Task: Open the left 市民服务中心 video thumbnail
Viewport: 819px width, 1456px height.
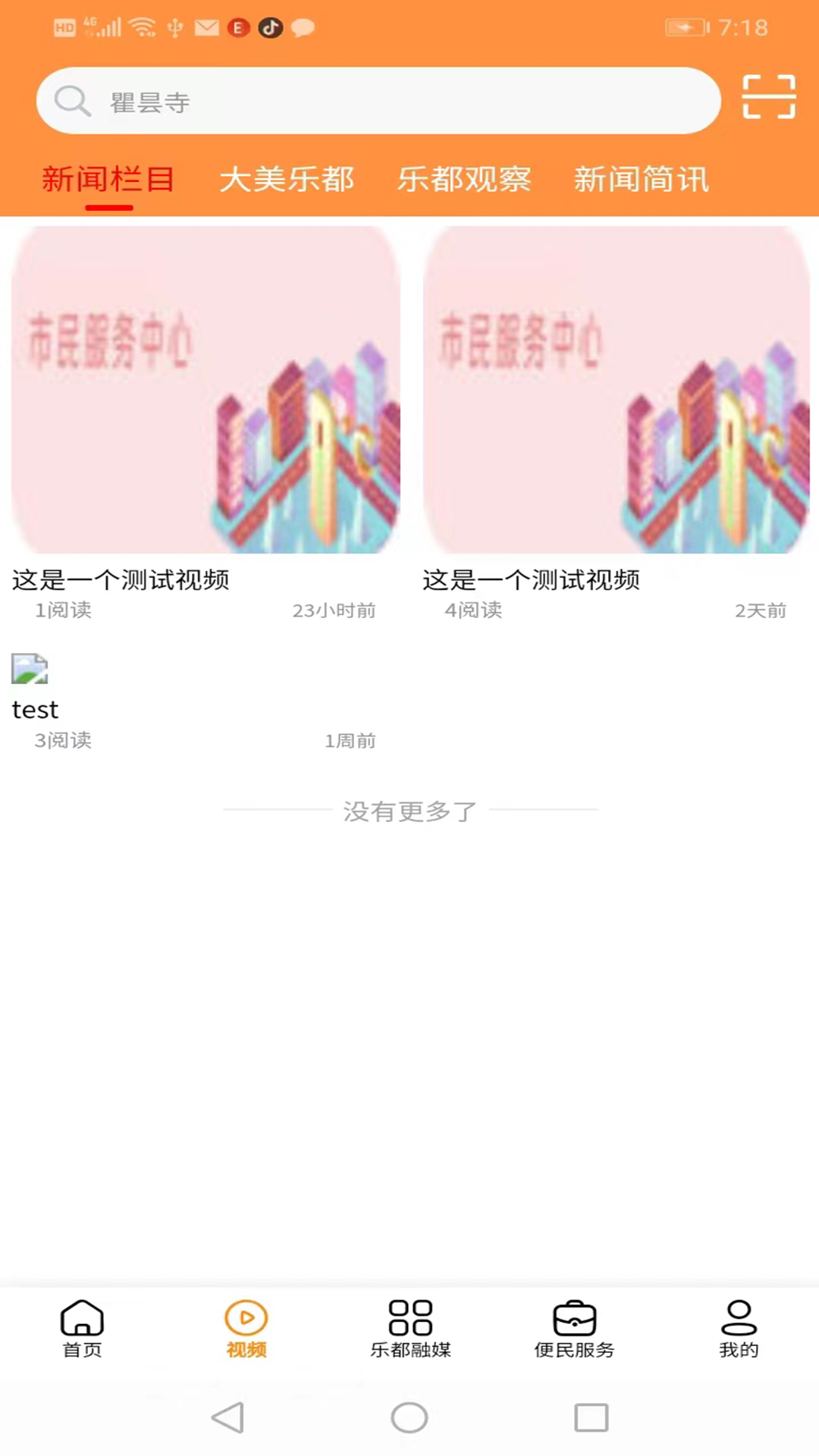Action: (x=205, y=391)
